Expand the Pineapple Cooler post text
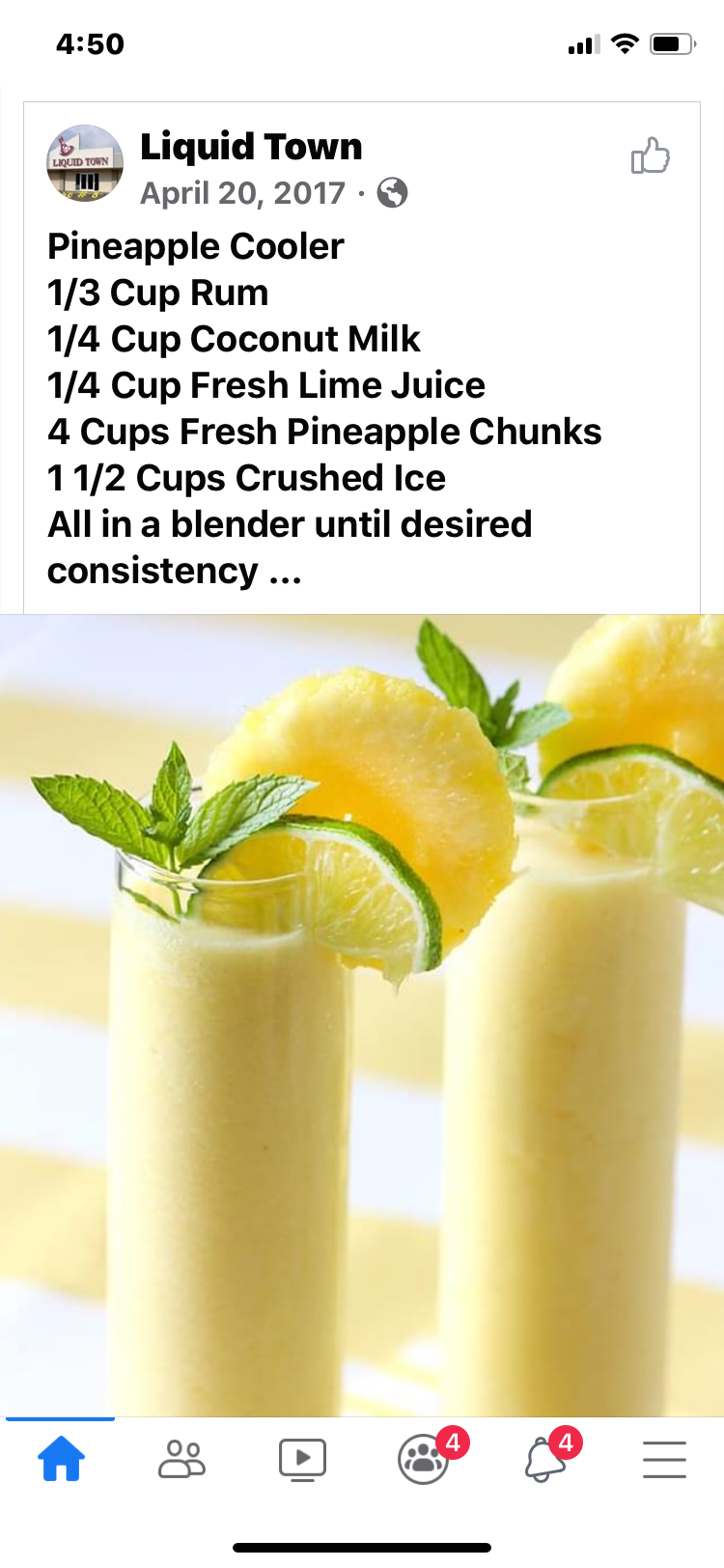Screen dimensions: 724x1568 pos(285,573)
